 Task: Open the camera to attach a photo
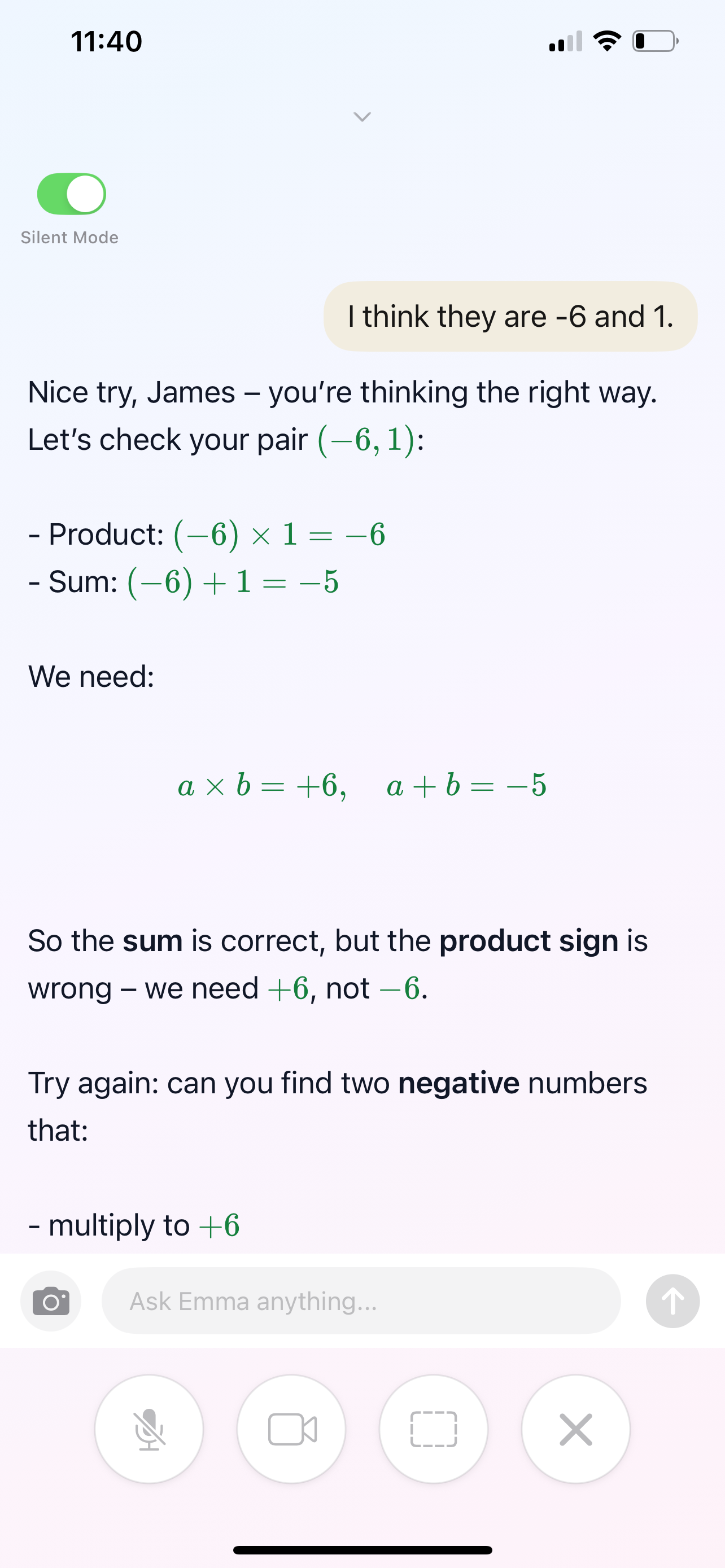click(x=51, y=1302)
